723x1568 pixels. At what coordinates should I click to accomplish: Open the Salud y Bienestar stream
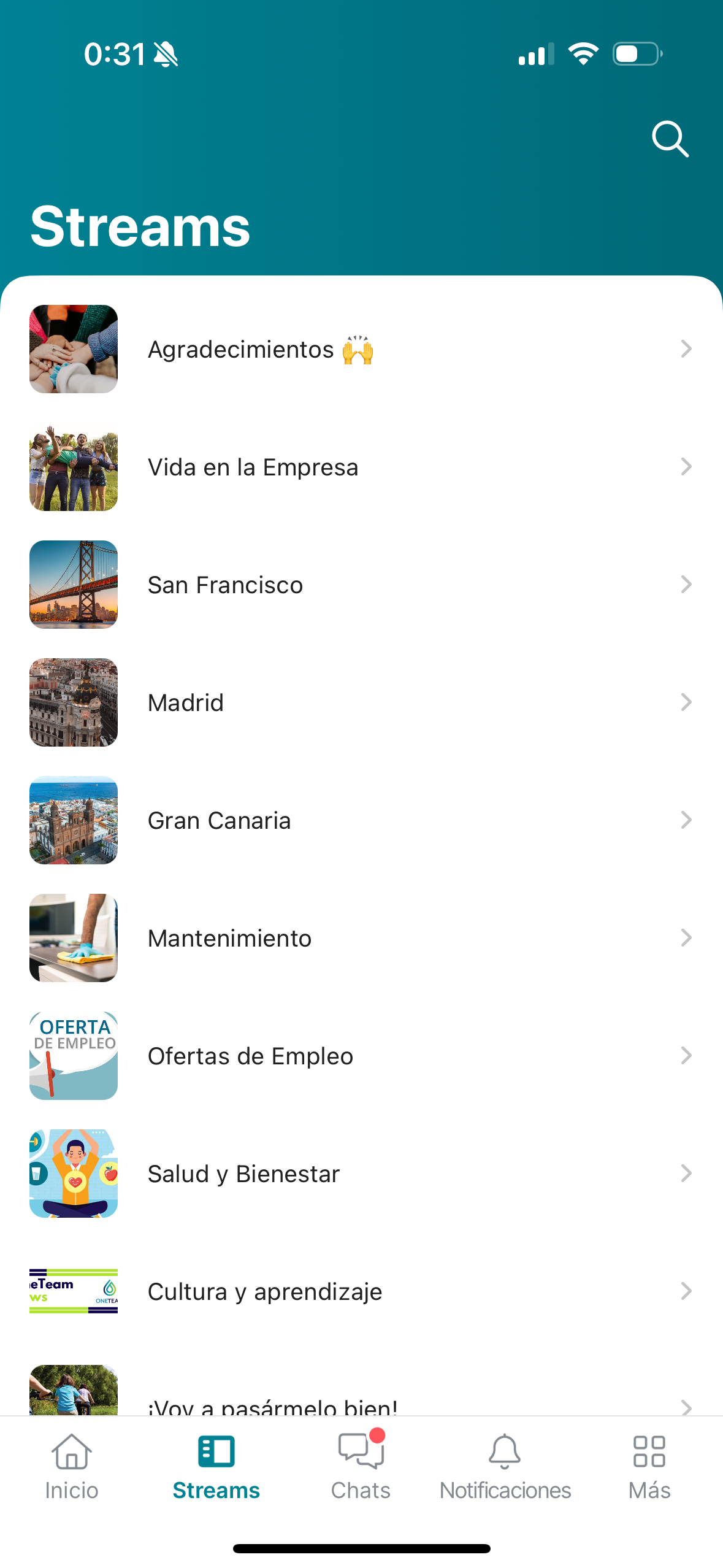[x=361, y=1174]
